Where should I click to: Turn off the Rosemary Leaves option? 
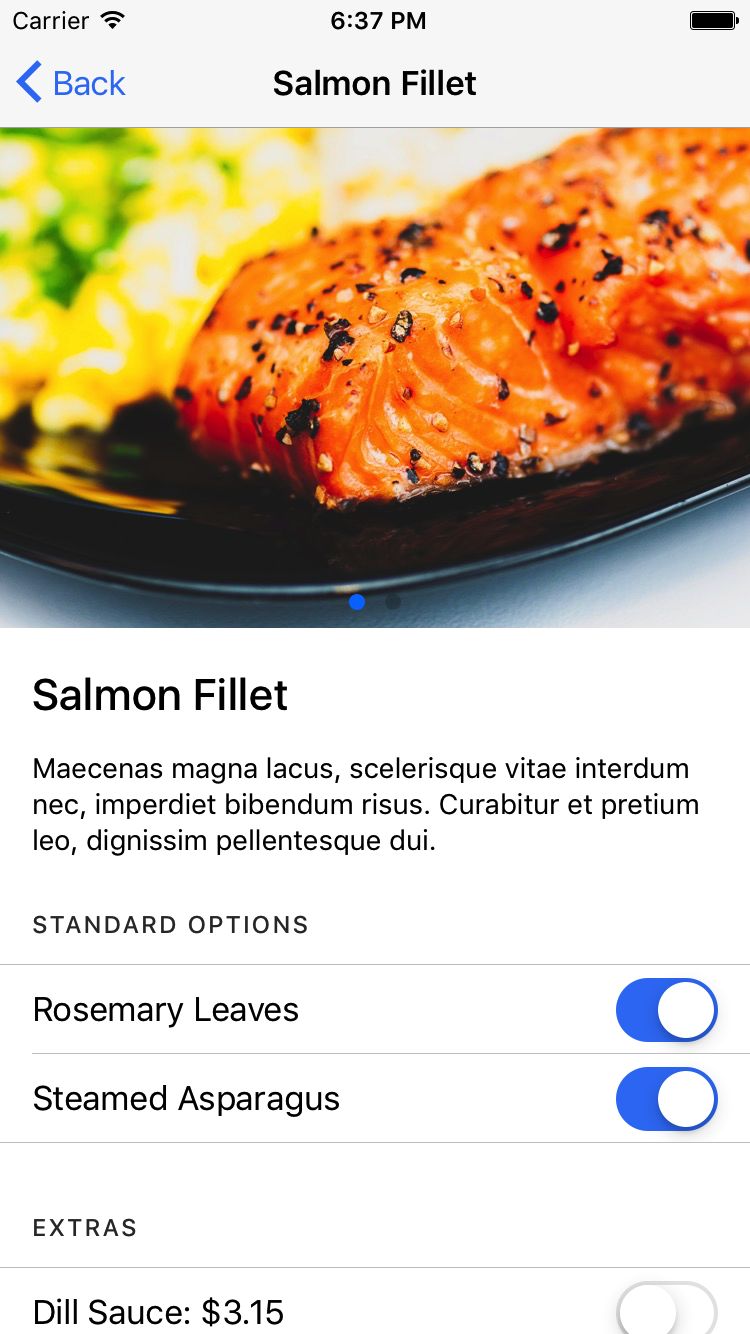[667, 1010]
